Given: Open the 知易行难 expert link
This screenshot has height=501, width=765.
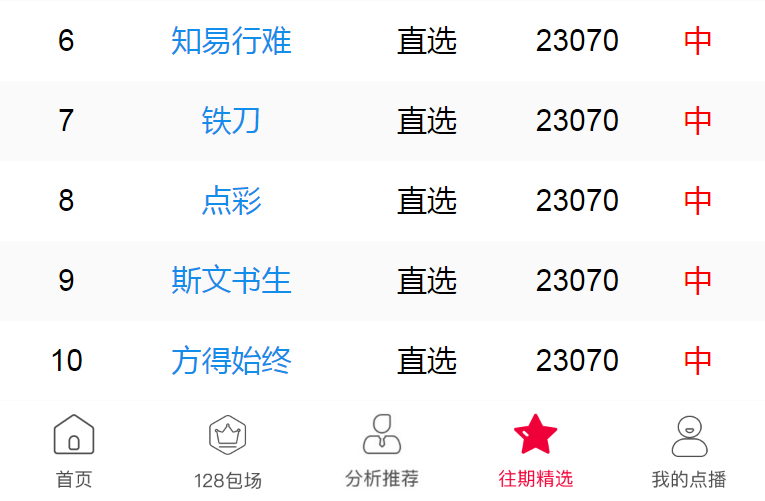Looking at the screenshot, I should 231,41.
